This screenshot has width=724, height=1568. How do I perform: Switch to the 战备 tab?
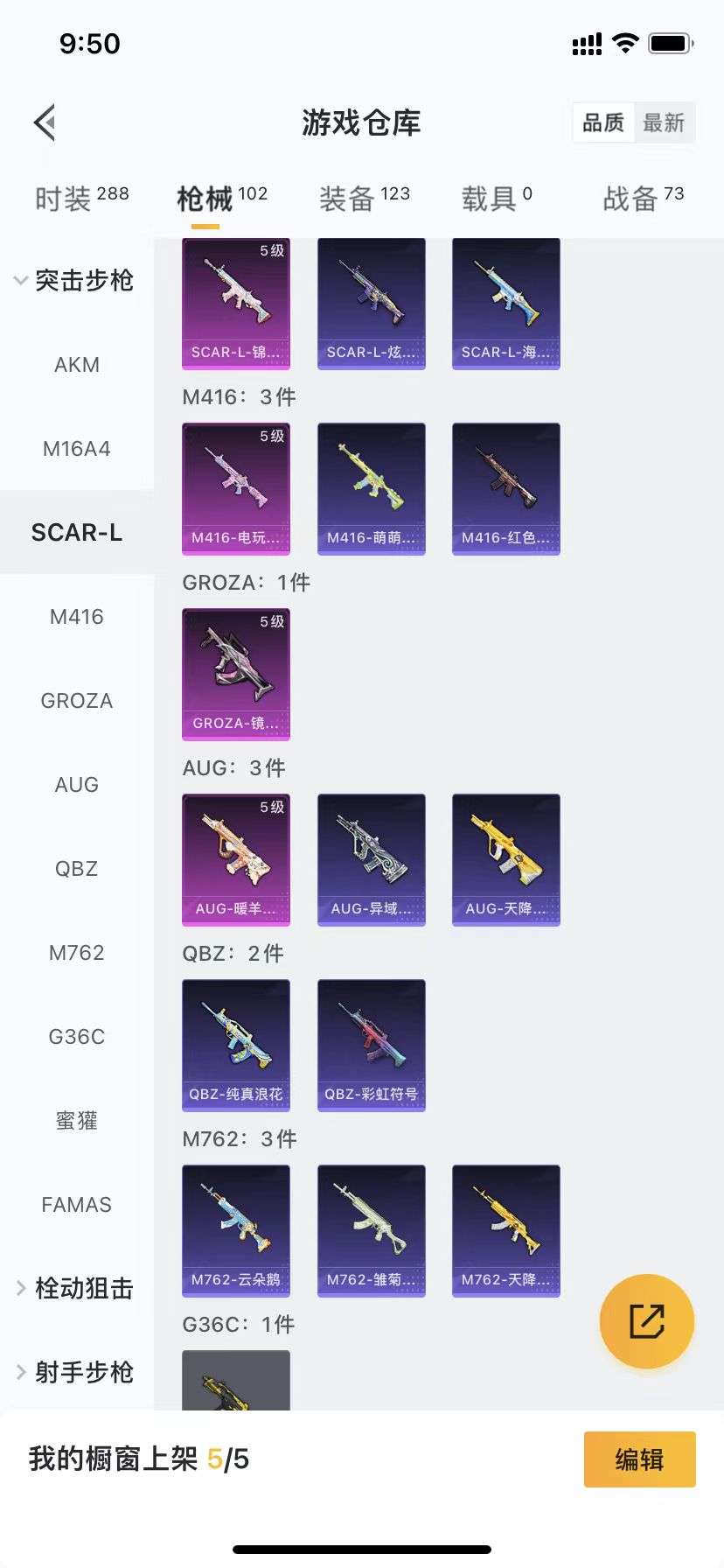[x=643, y=199]
